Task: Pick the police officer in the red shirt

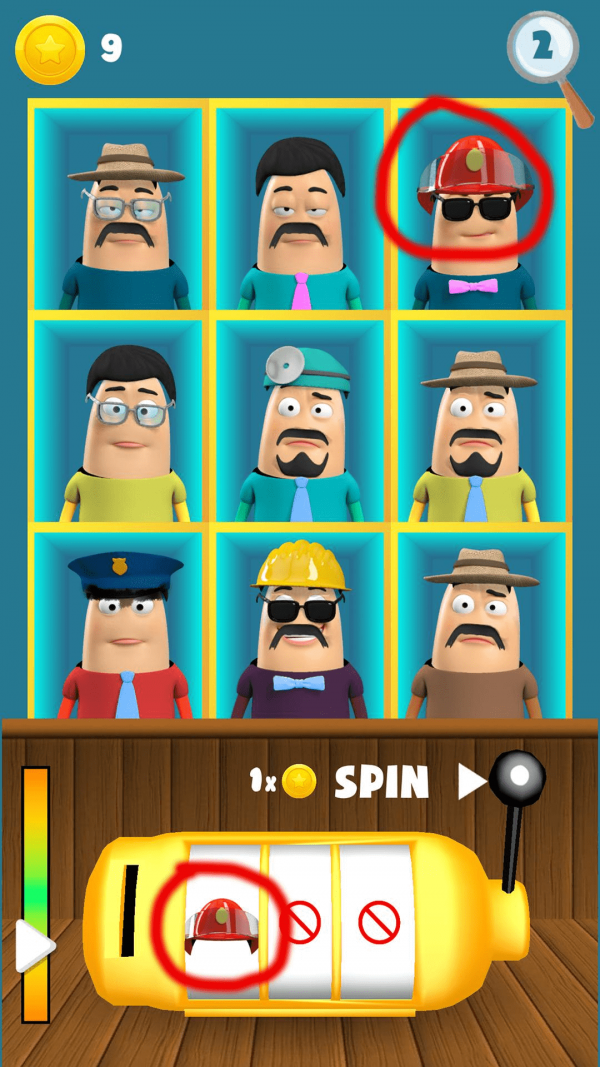Action: (x=124, y=632)
